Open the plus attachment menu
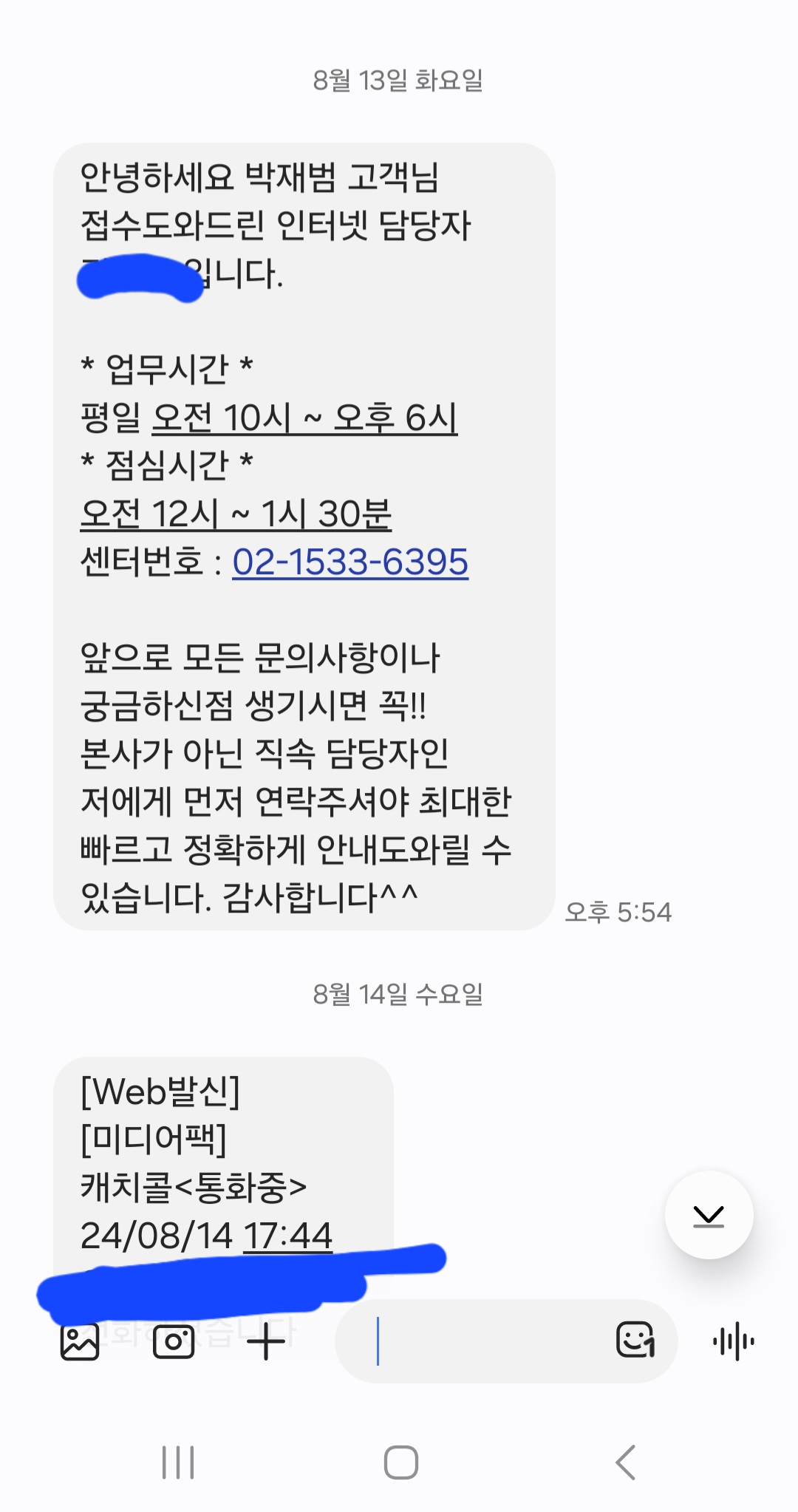Screen dimensions: 798x1512 coord(266,1341)
